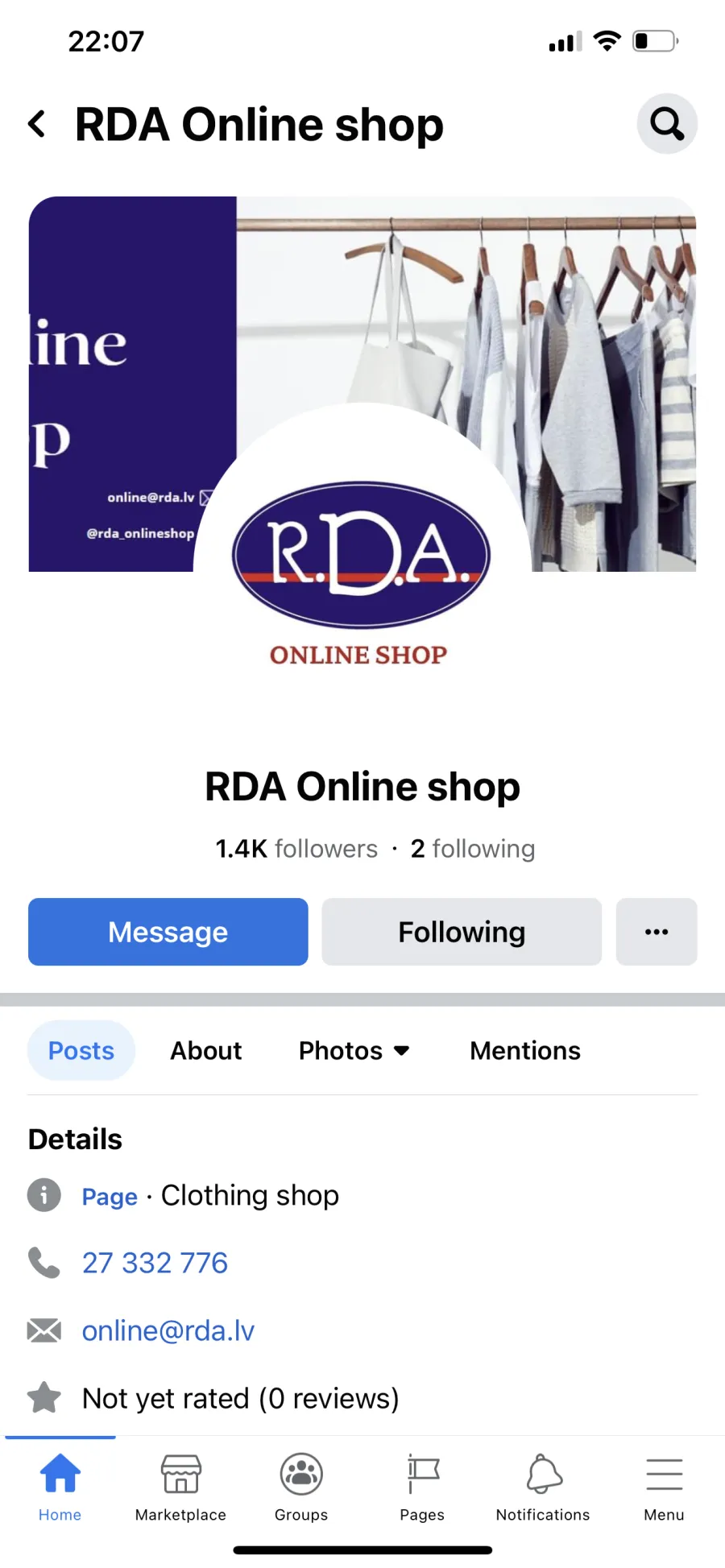This screenshot has width=725, height=1568.
Task: Select the Posts tab
Action: click(x=81, y=1050)
